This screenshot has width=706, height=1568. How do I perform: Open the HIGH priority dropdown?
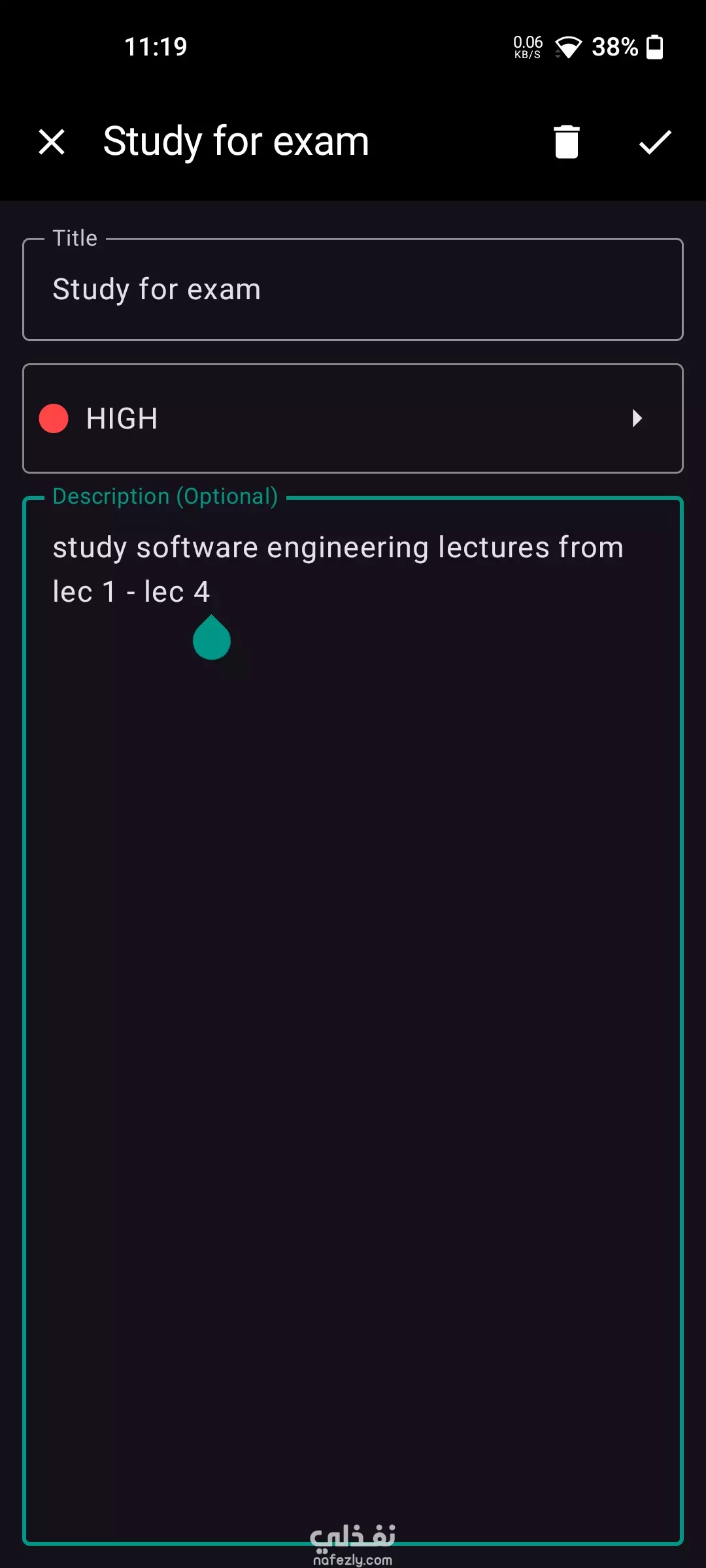point(353,418)
